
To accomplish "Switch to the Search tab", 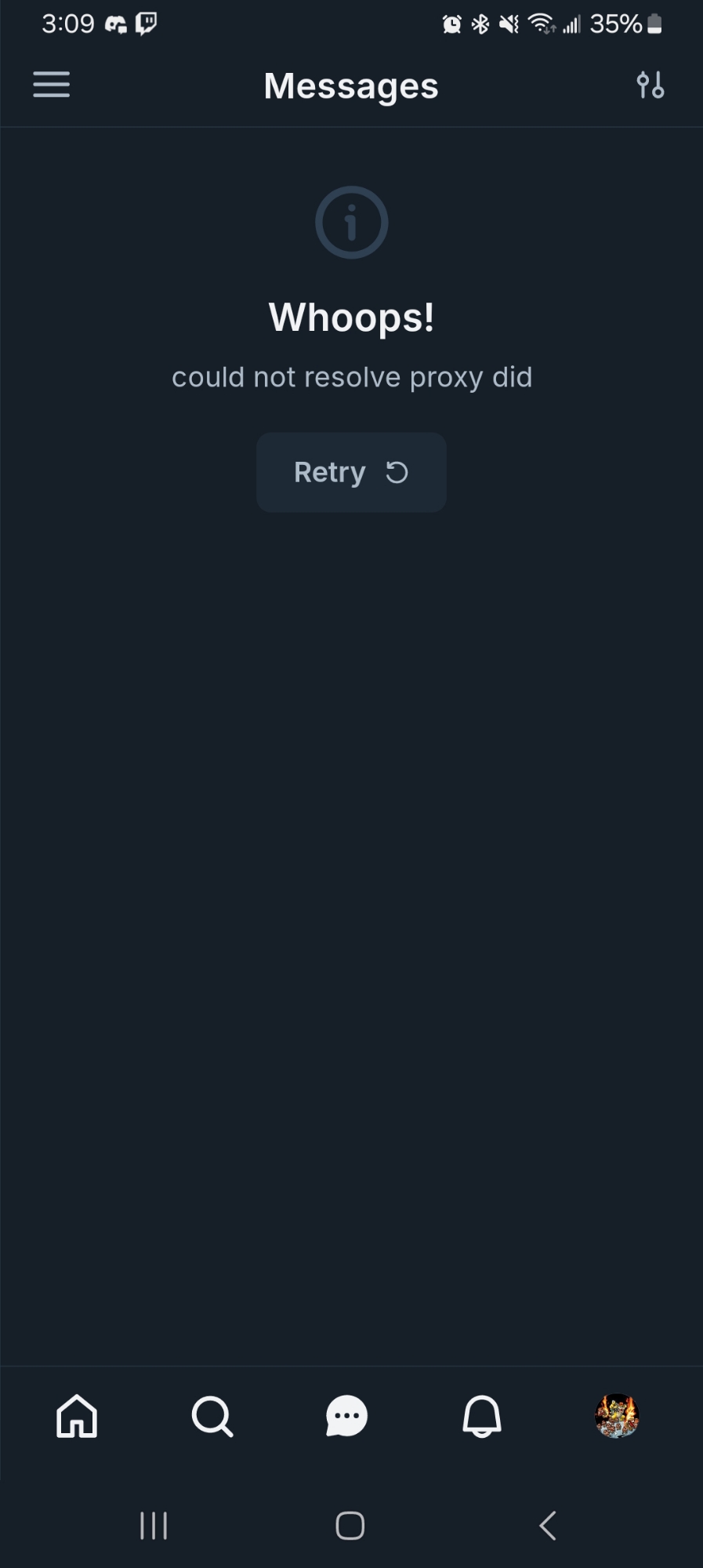I will coord(212,1416).
